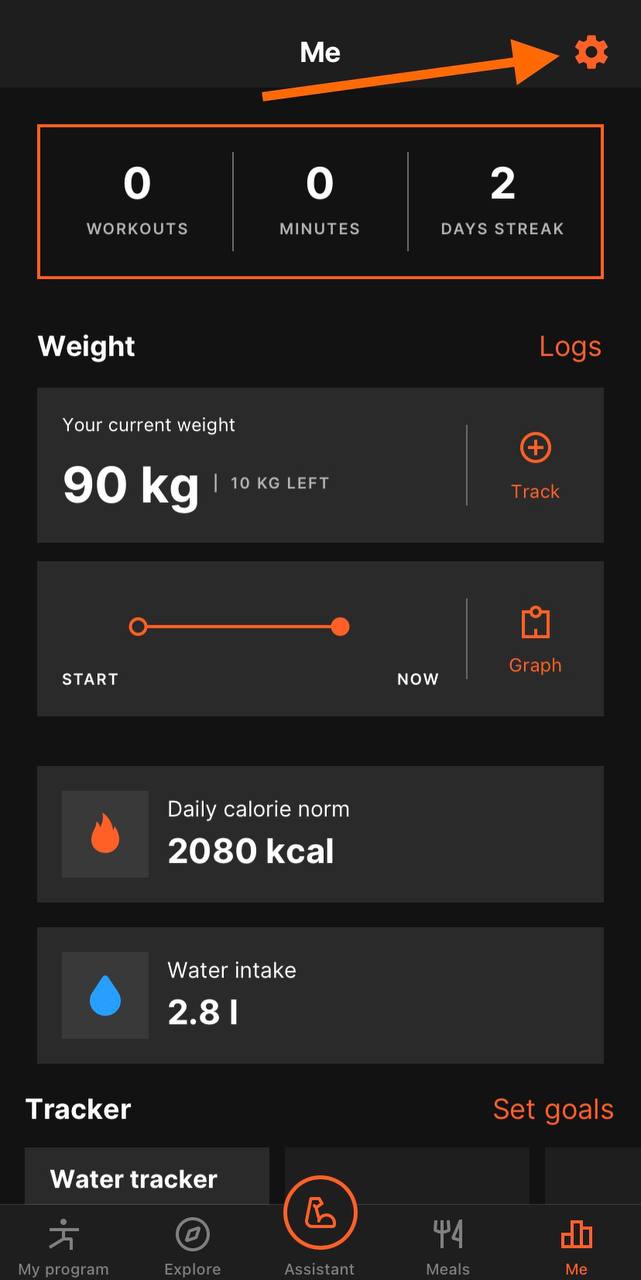Switch to the Explore tab
641x1280 pixels.
(192, 1246)
